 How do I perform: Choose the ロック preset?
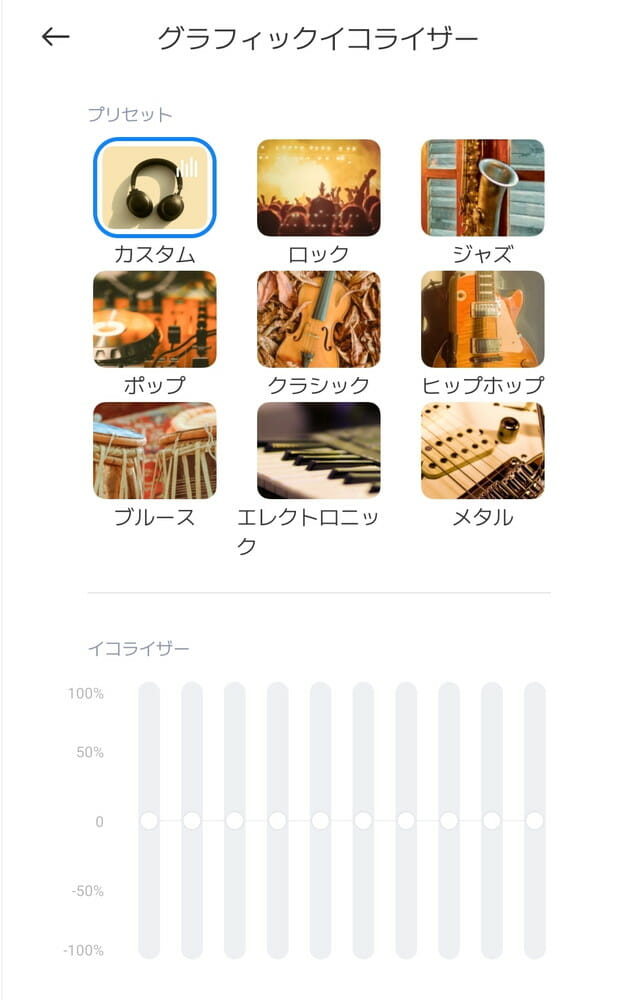pos(318,188)
